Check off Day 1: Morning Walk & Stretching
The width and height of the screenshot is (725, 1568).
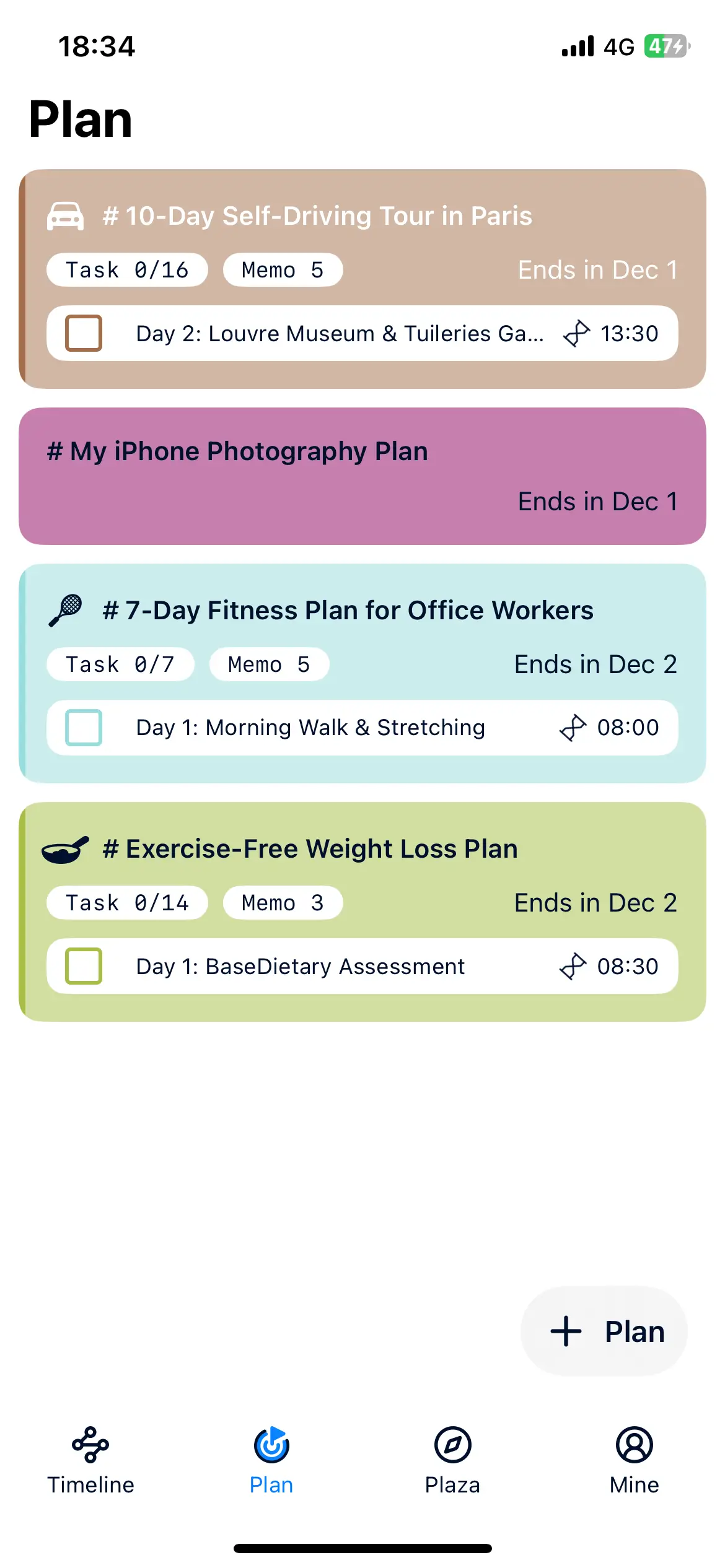pyautogui.click(x=84, y=727)
